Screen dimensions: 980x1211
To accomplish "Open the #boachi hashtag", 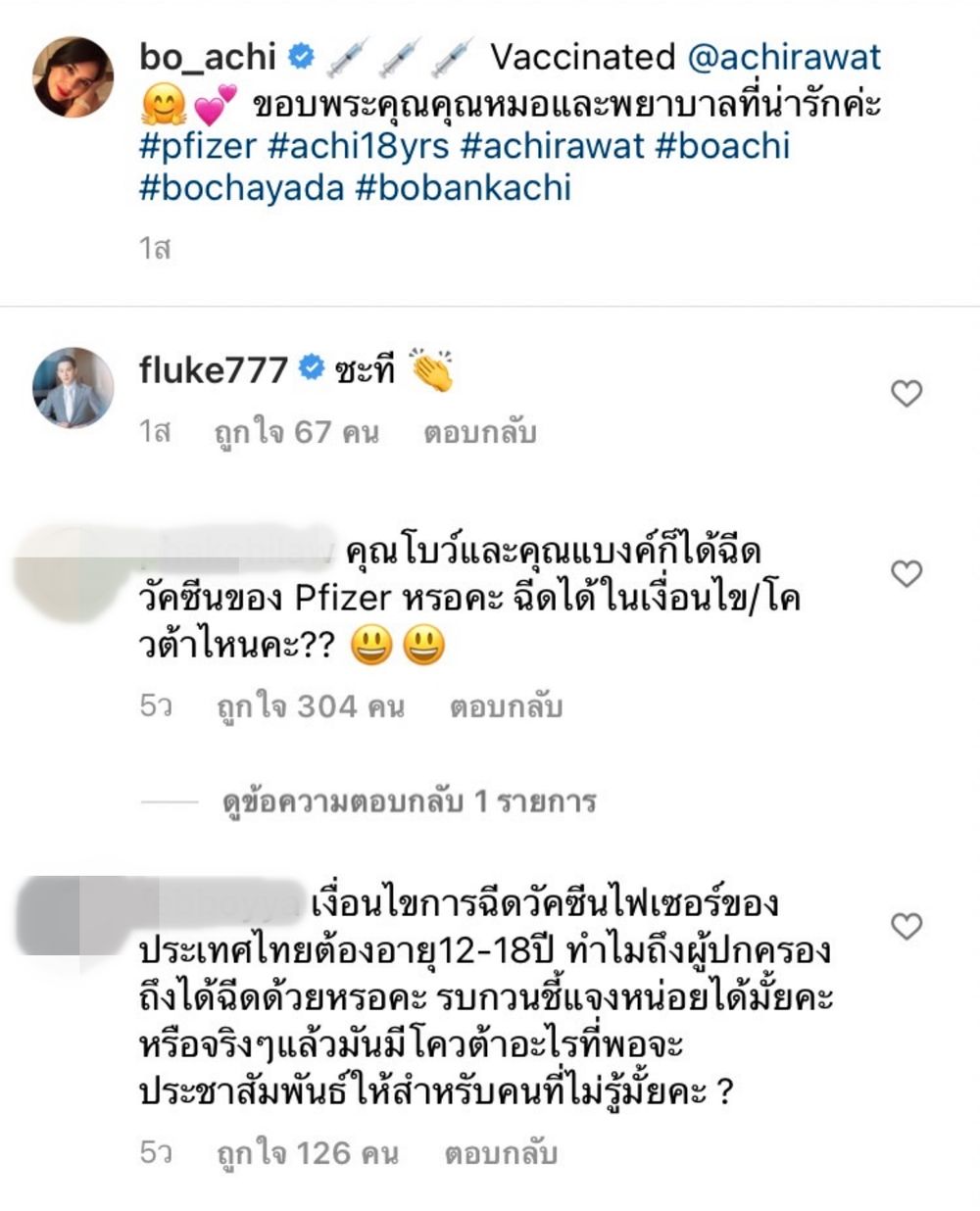I will [721, 147].
